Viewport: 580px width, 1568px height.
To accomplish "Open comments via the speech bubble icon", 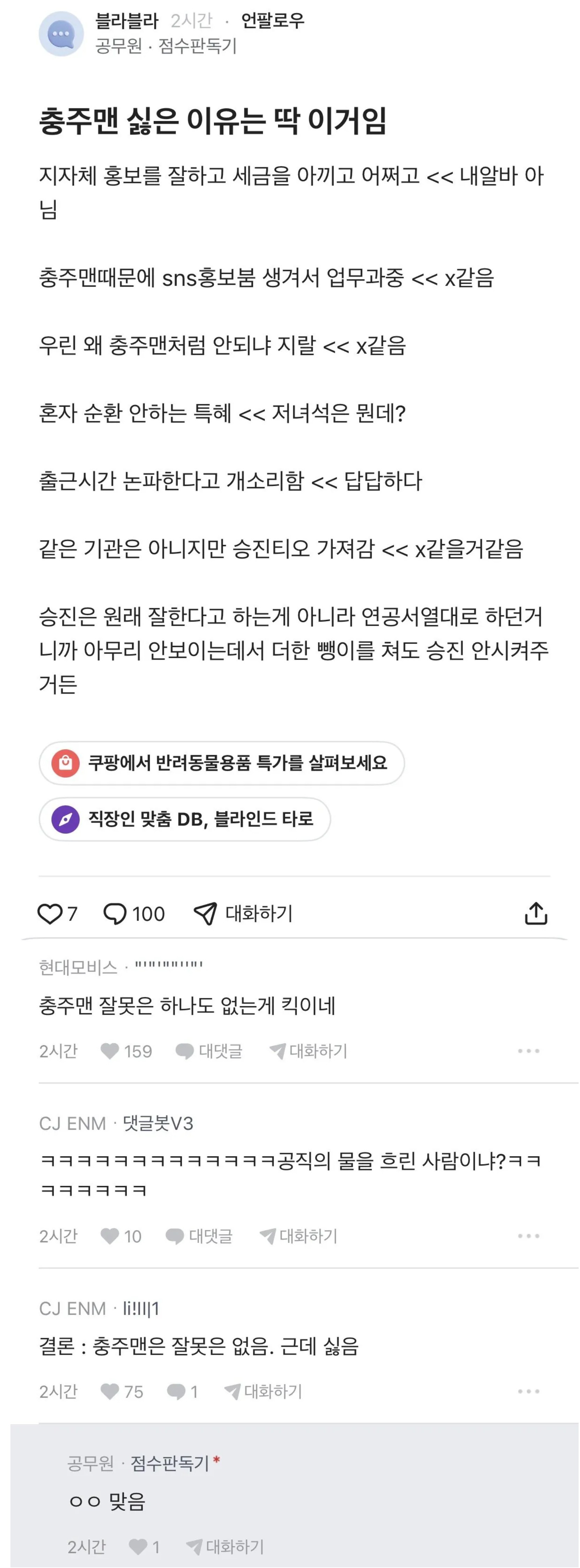I will coord(116,913).
